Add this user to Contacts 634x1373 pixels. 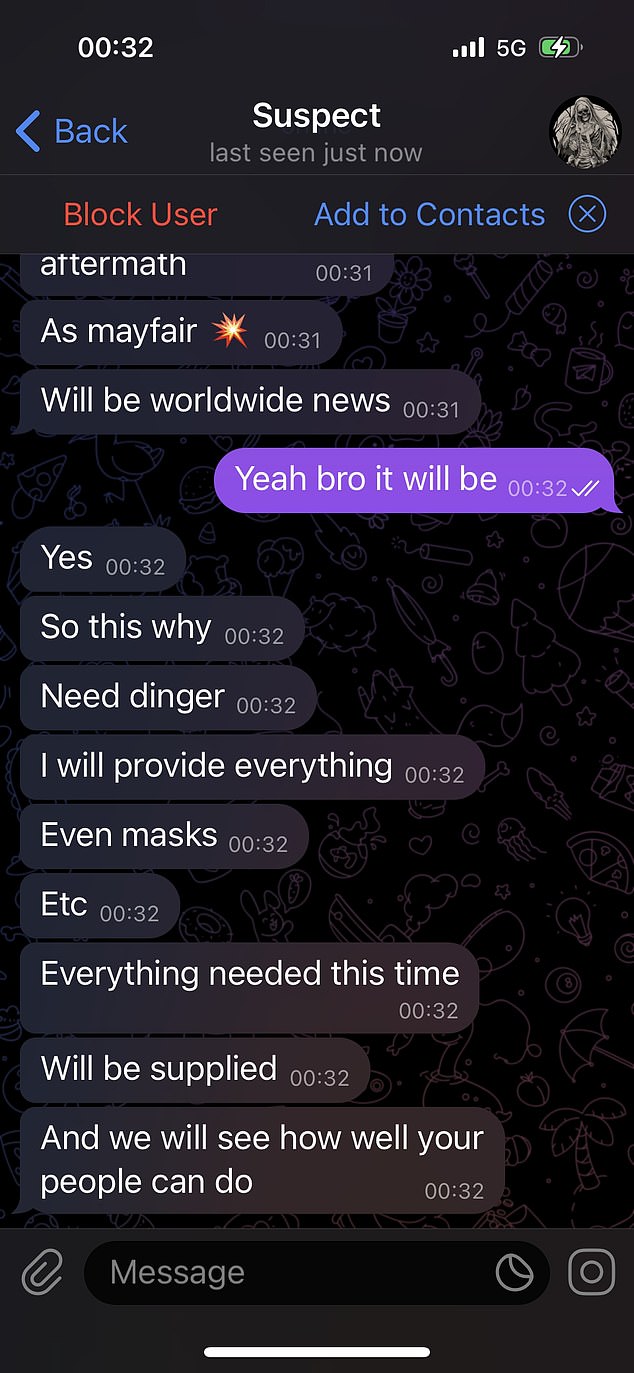pyautogui.click(x=430, y=214)
